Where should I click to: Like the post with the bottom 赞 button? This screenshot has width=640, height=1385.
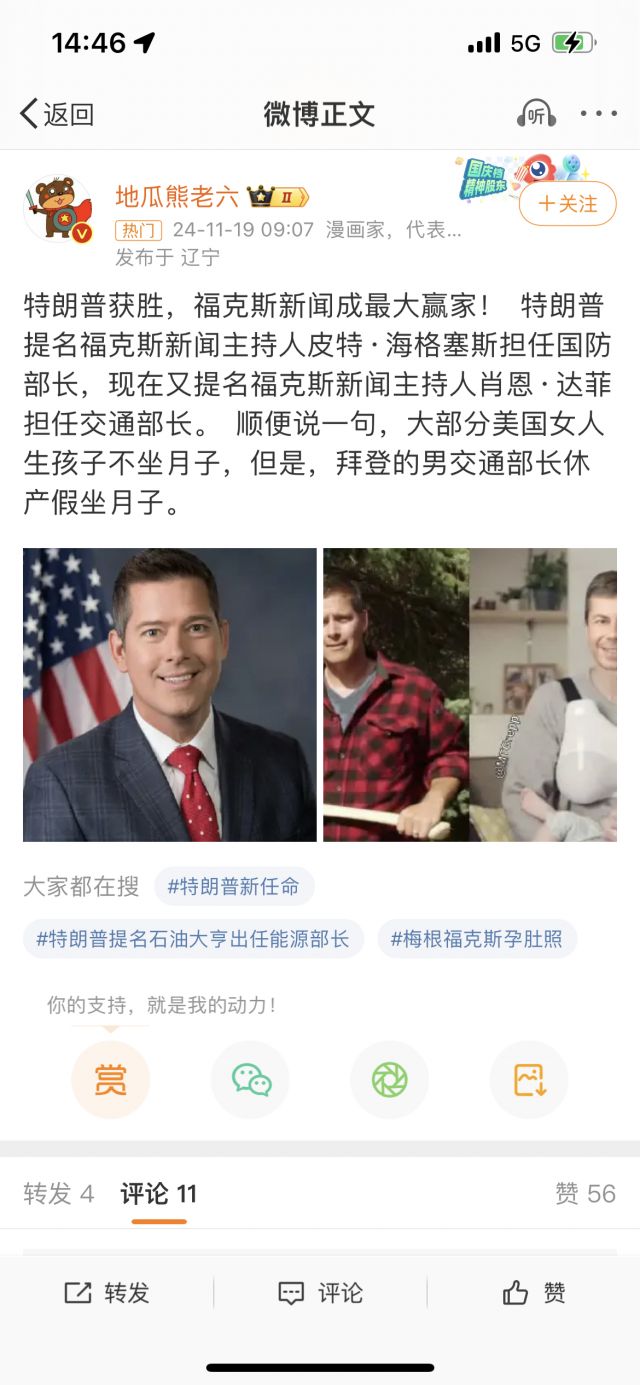pyautogui.click(x=534, y=1293)
